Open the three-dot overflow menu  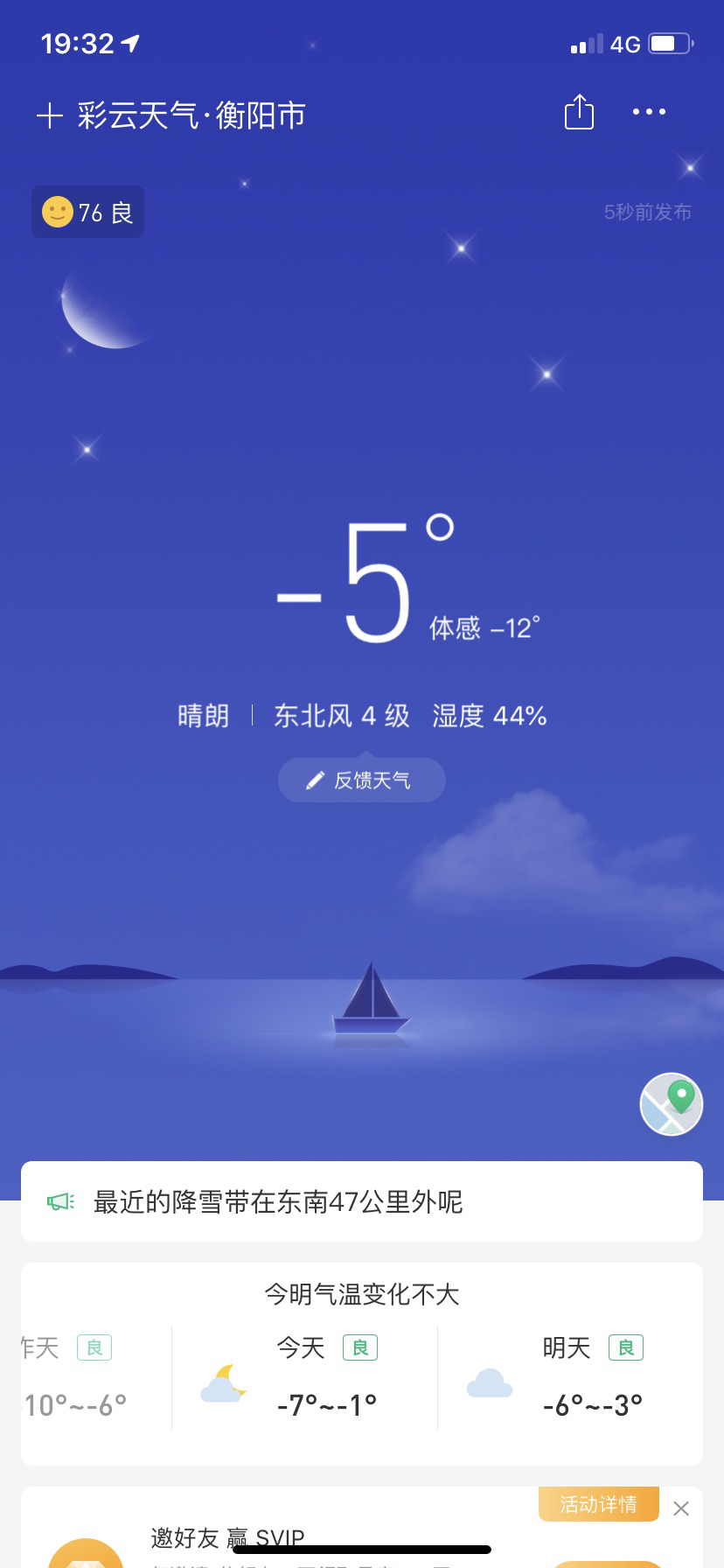tap(649, 112)
